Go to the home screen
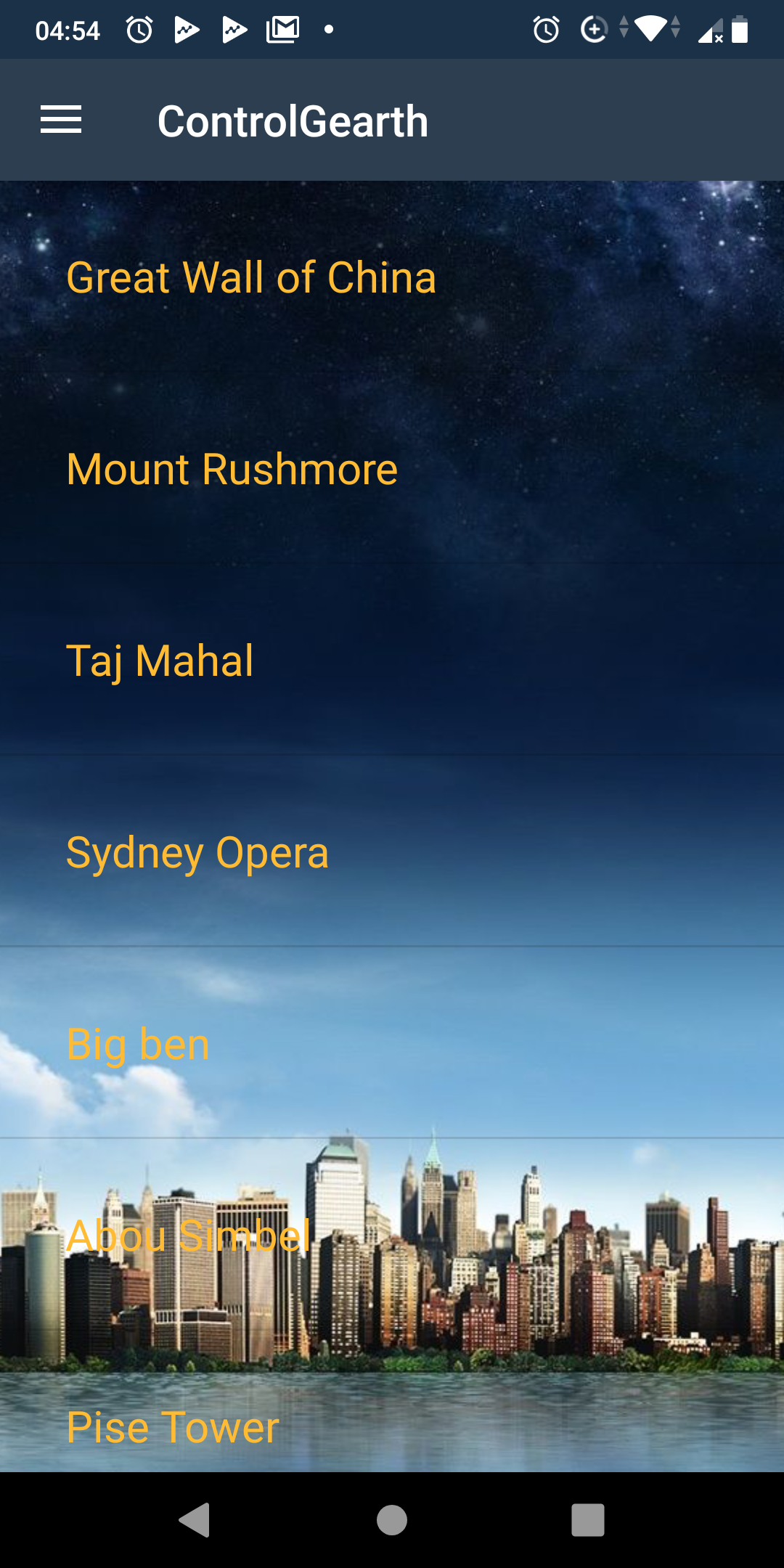The image size is (784, 1568). [392, 1520]
